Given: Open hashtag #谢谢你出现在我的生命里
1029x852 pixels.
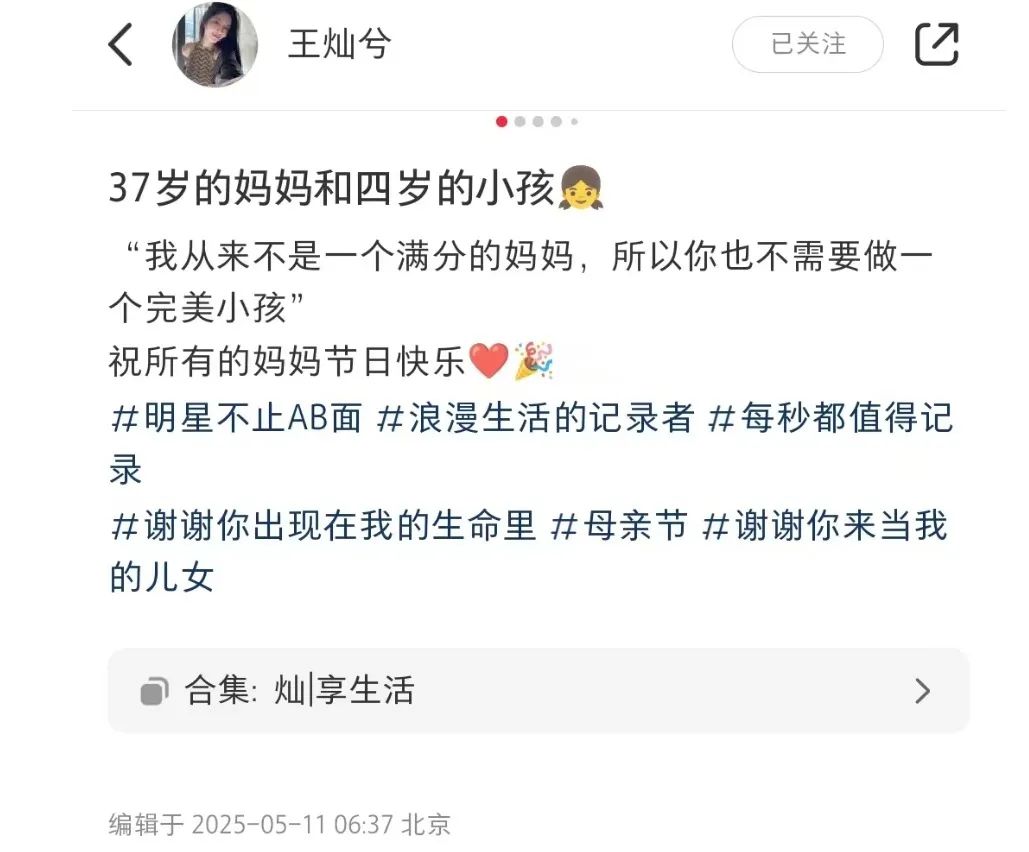Looking at the screenshot, I should coord(323,524).
